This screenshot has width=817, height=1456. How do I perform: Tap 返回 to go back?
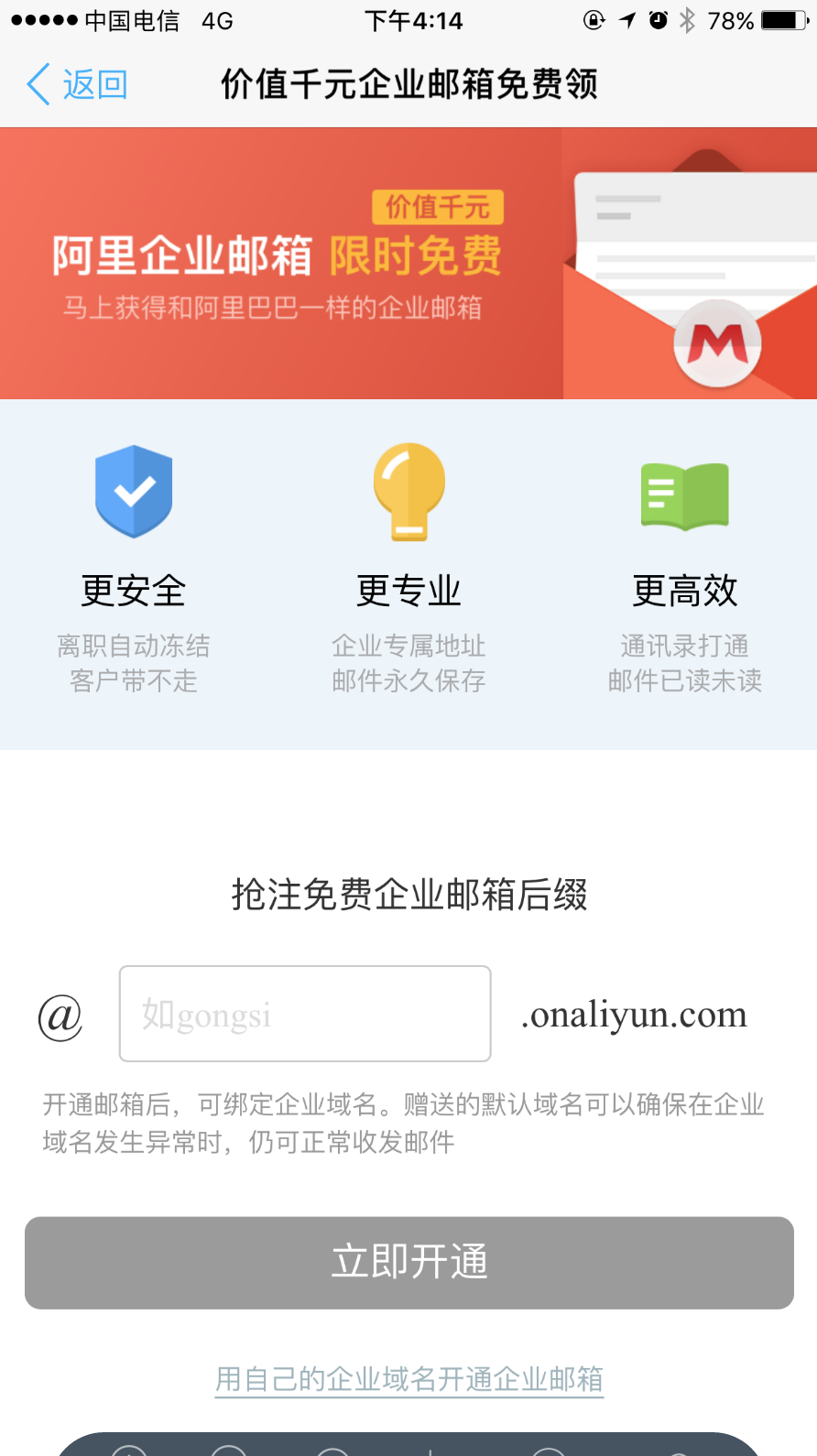78,85
